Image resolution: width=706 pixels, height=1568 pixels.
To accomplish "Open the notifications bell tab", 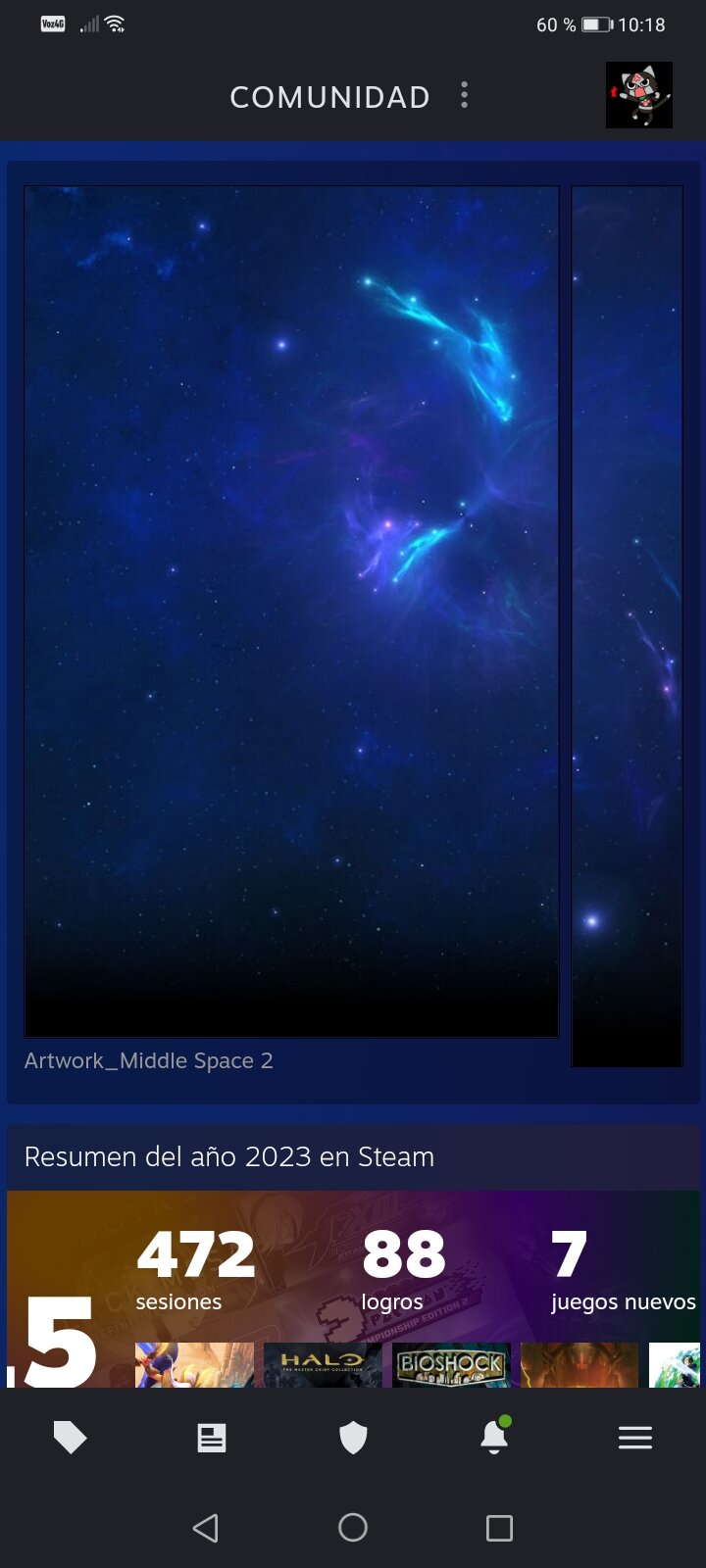I will [494, 1438].
